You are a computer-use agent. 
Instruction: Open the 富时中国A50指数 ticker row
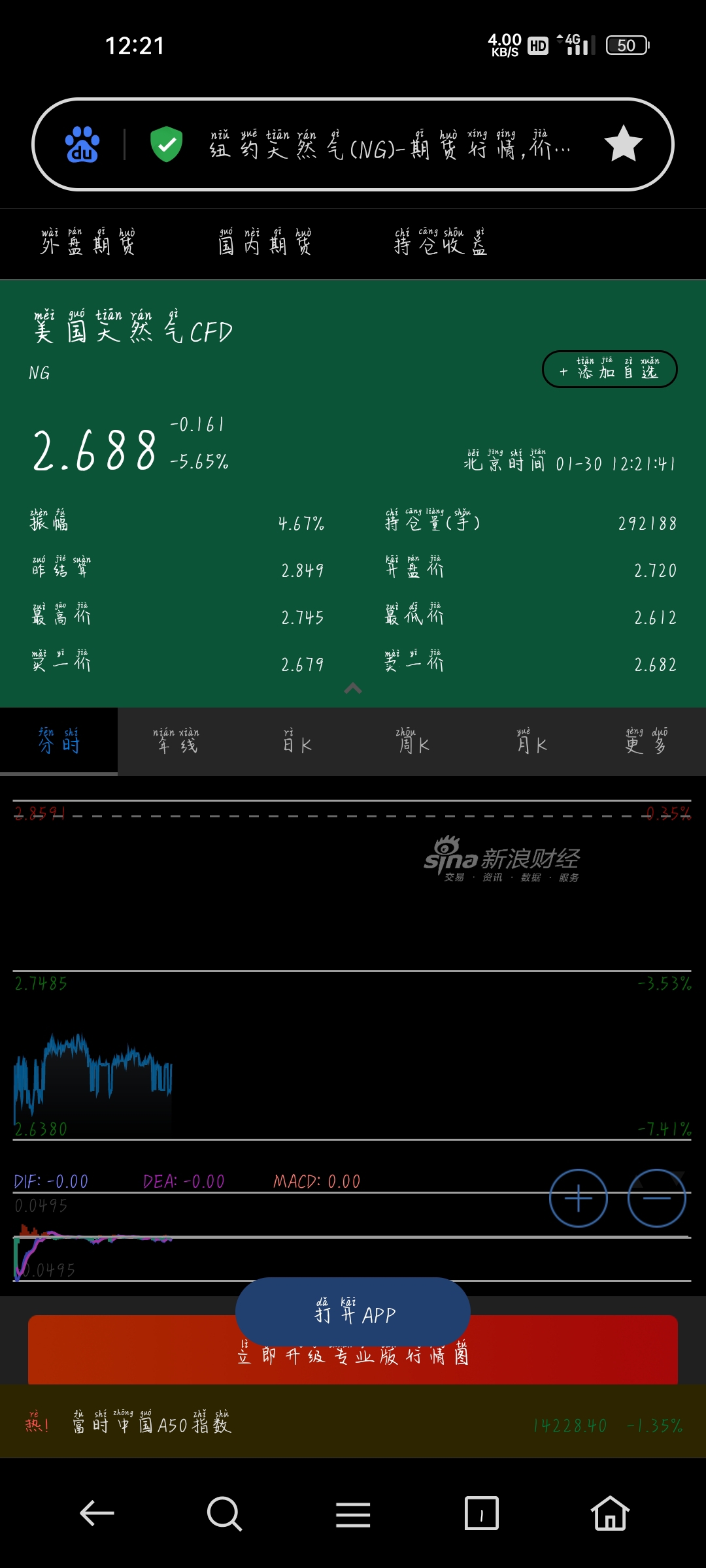pos(353,1421)
